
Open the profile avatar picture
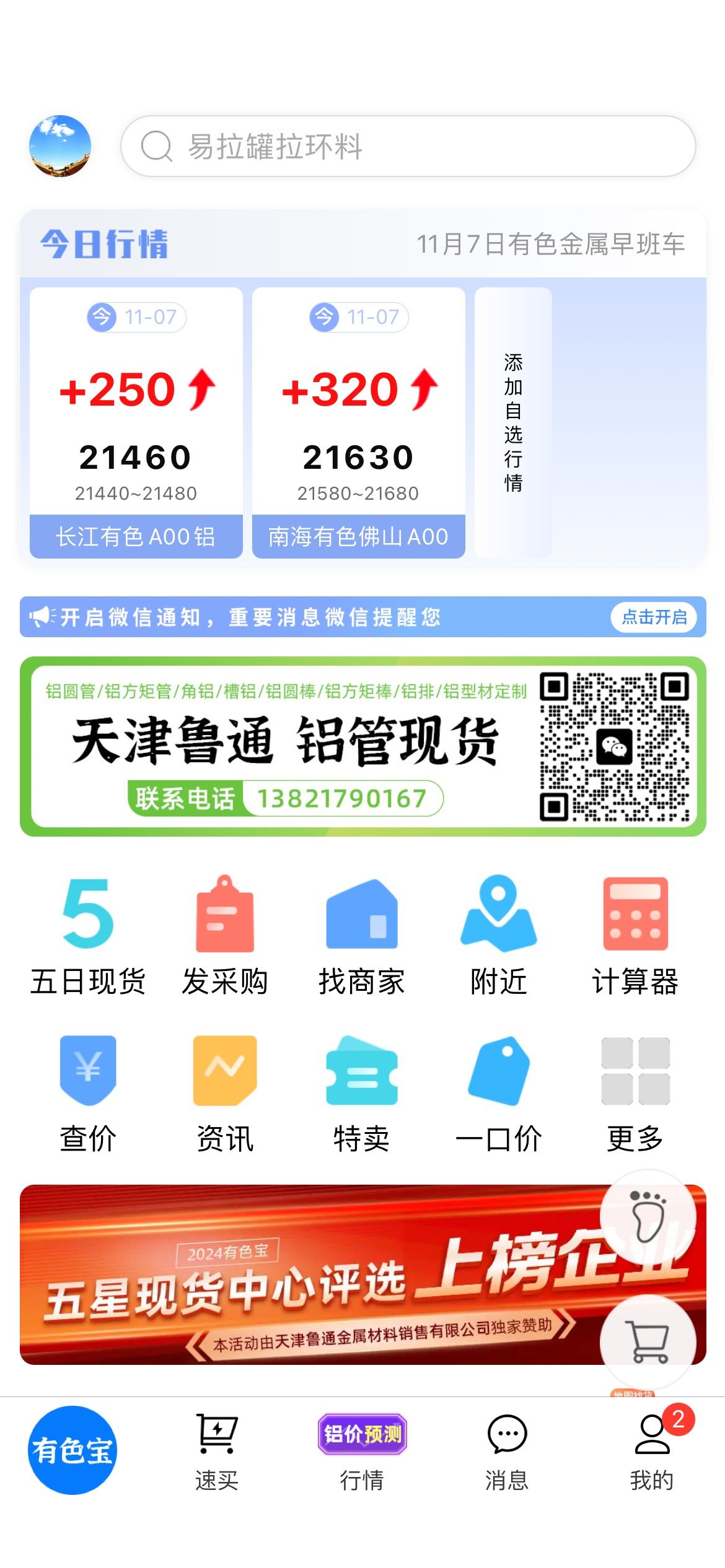(x=60, y=146)
